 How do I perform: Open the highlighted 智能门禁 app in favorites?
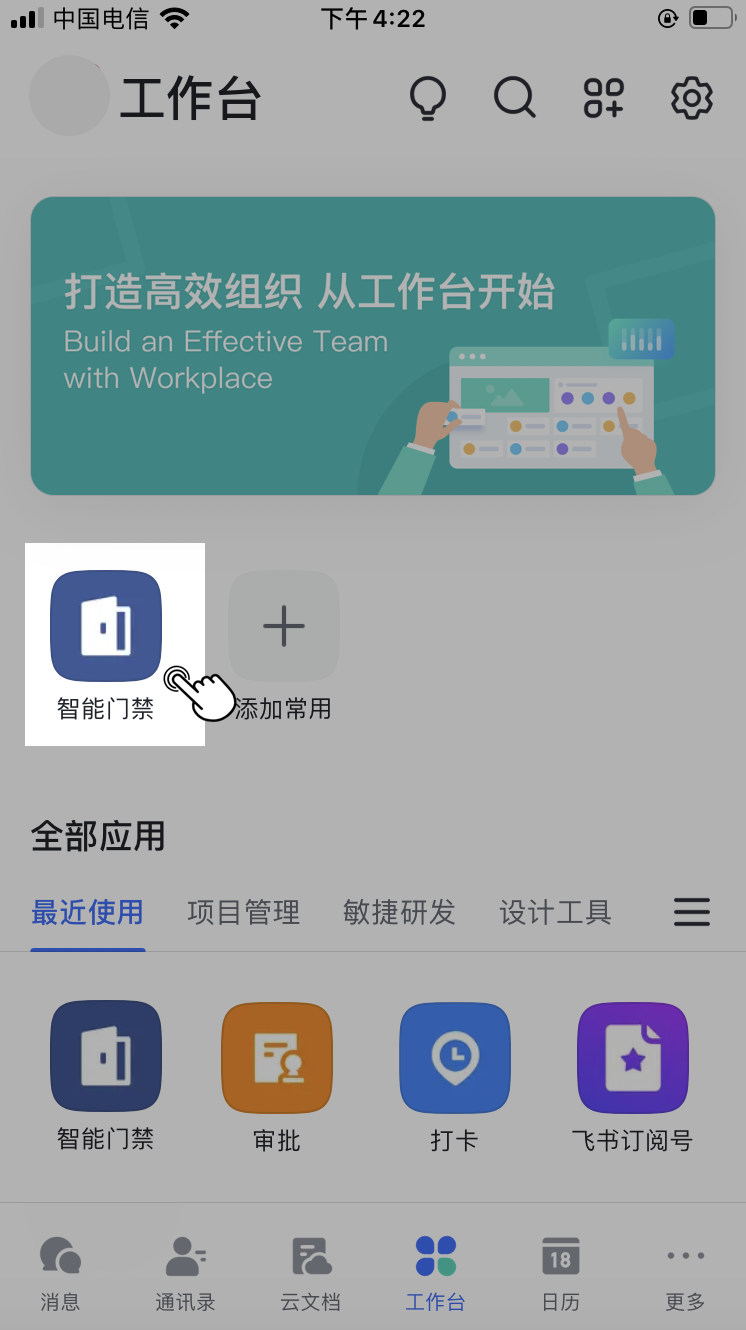(106, 626)
